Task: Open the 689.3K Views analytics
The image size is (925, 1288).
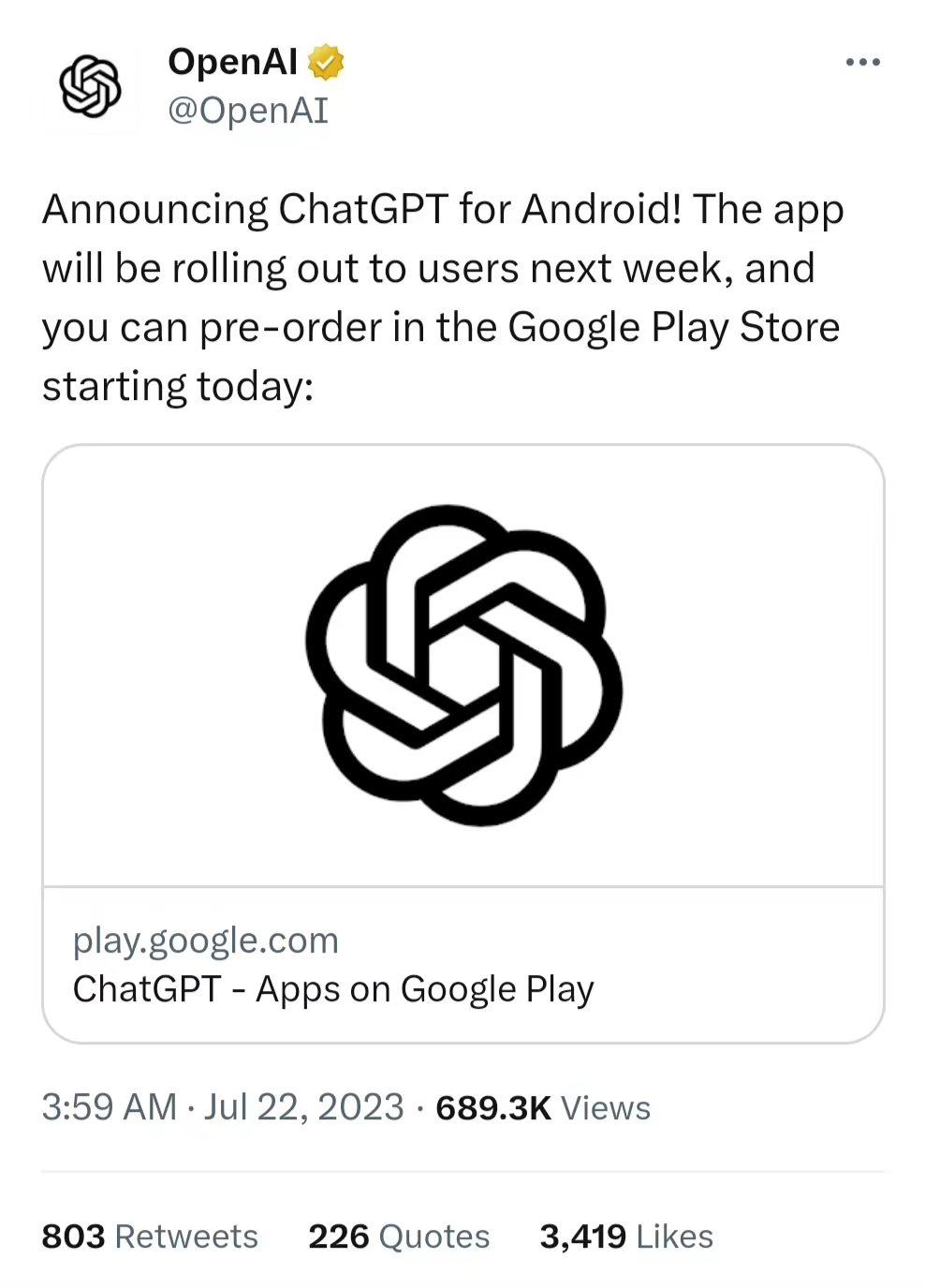Action: pyautogui.click(x=543, y=1108)
